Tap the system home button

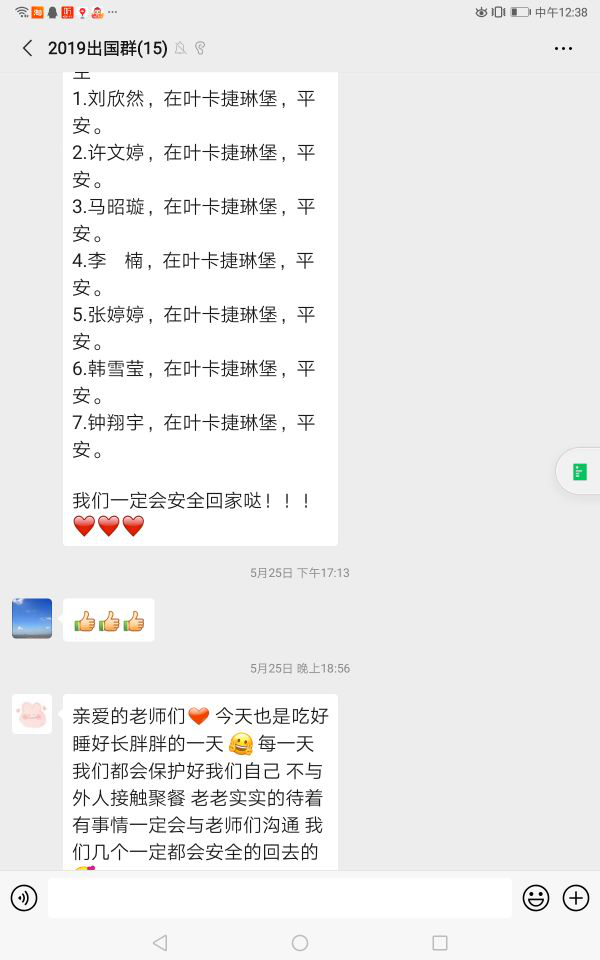pyautogui.click(x=300, y=942)
